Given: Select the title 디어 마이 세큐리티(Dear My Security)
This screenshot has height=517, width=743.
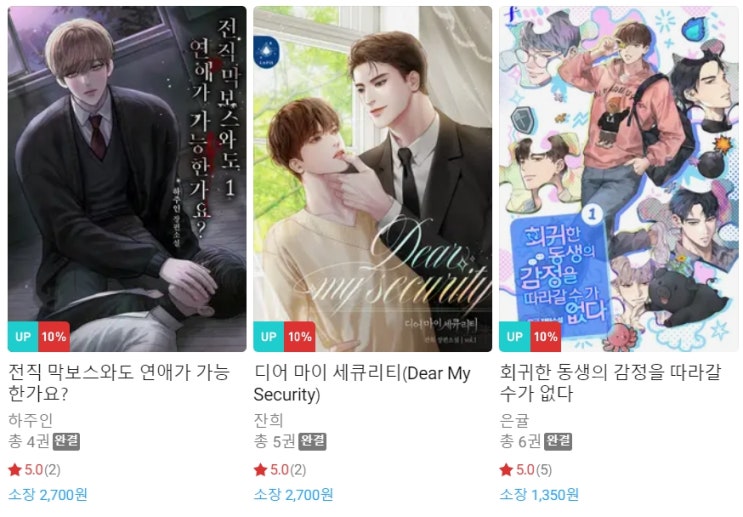Looking at the screenshot, I should [361, 384].
